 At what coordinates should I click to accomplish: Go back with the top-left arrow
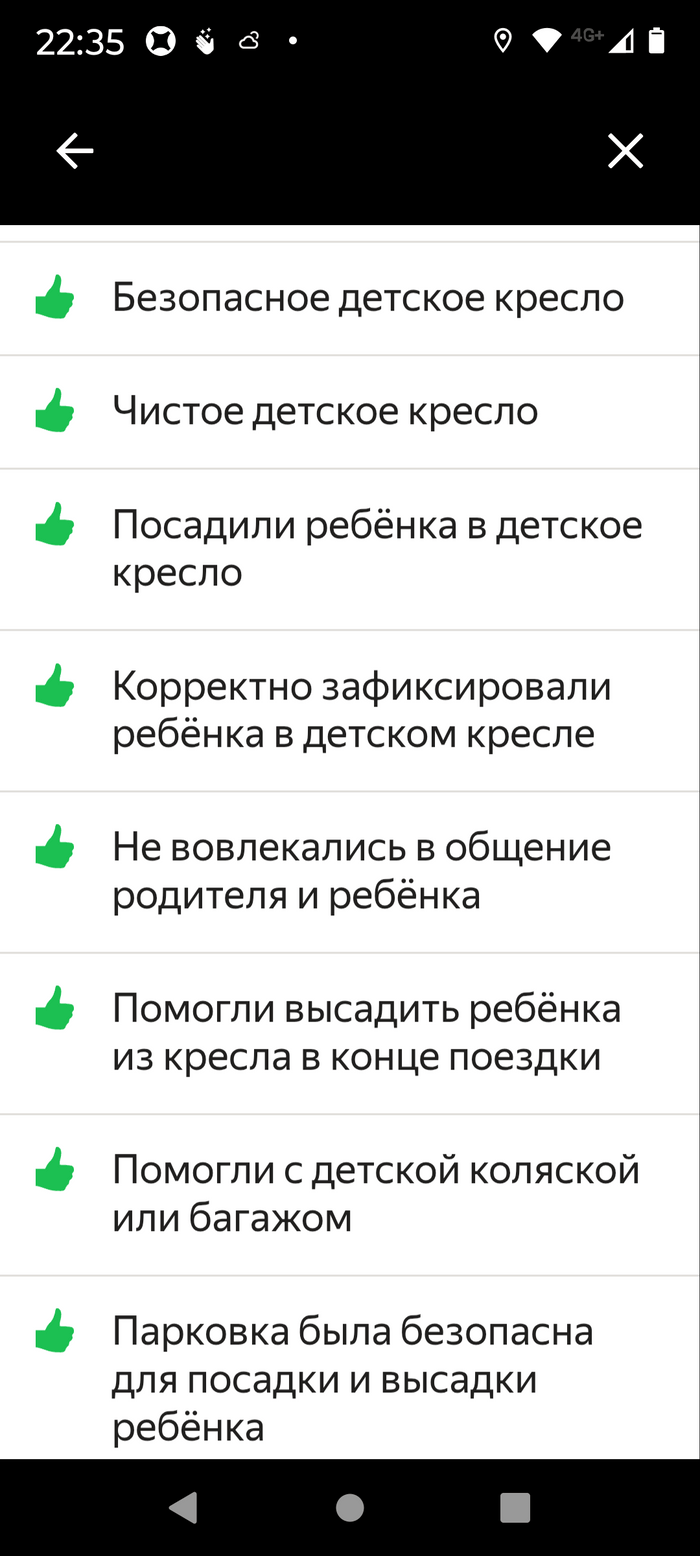pyautogui.click(x=75, y=151)
